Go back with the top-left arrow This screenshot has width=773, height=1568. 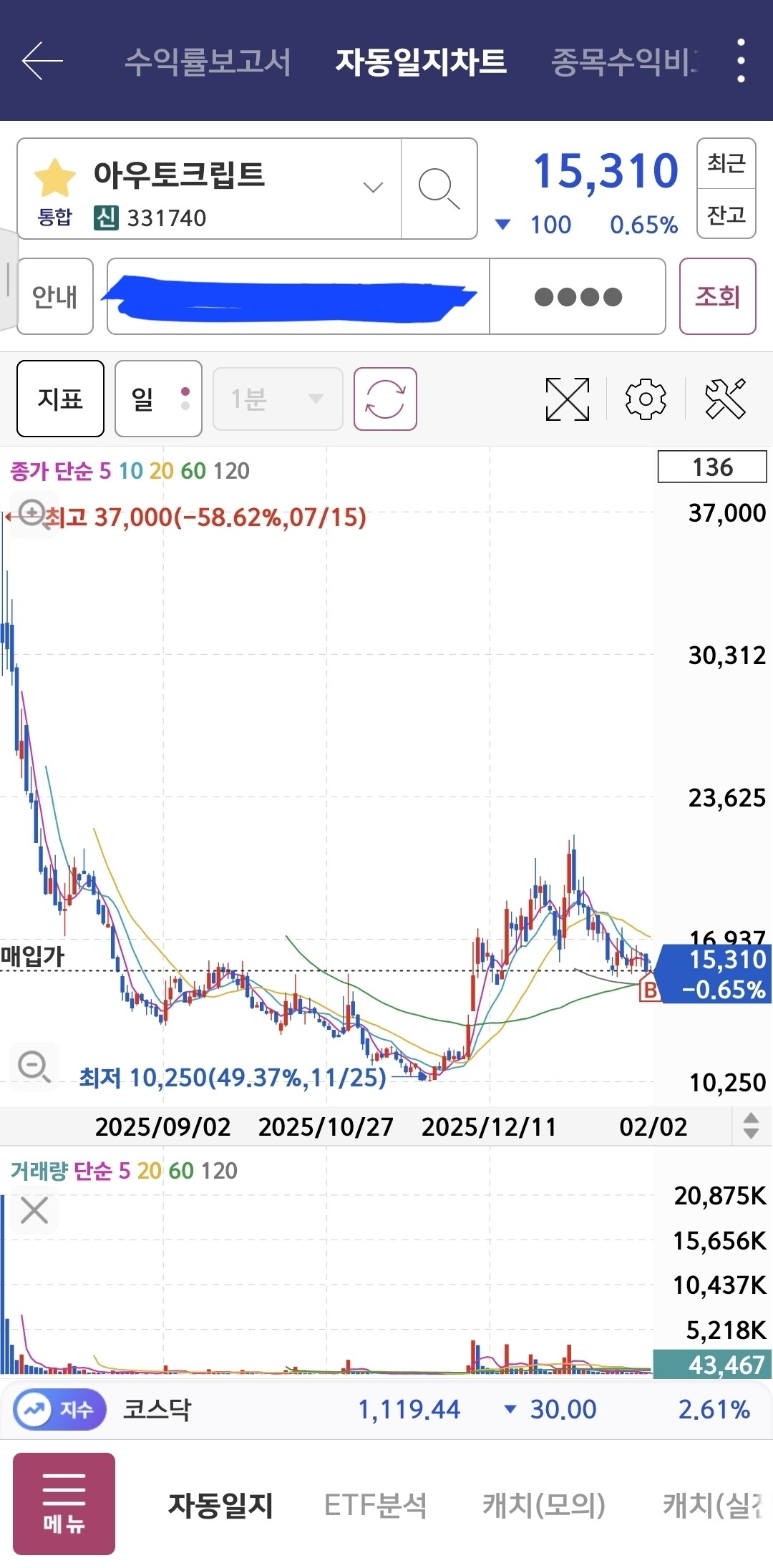coord(42,61)
